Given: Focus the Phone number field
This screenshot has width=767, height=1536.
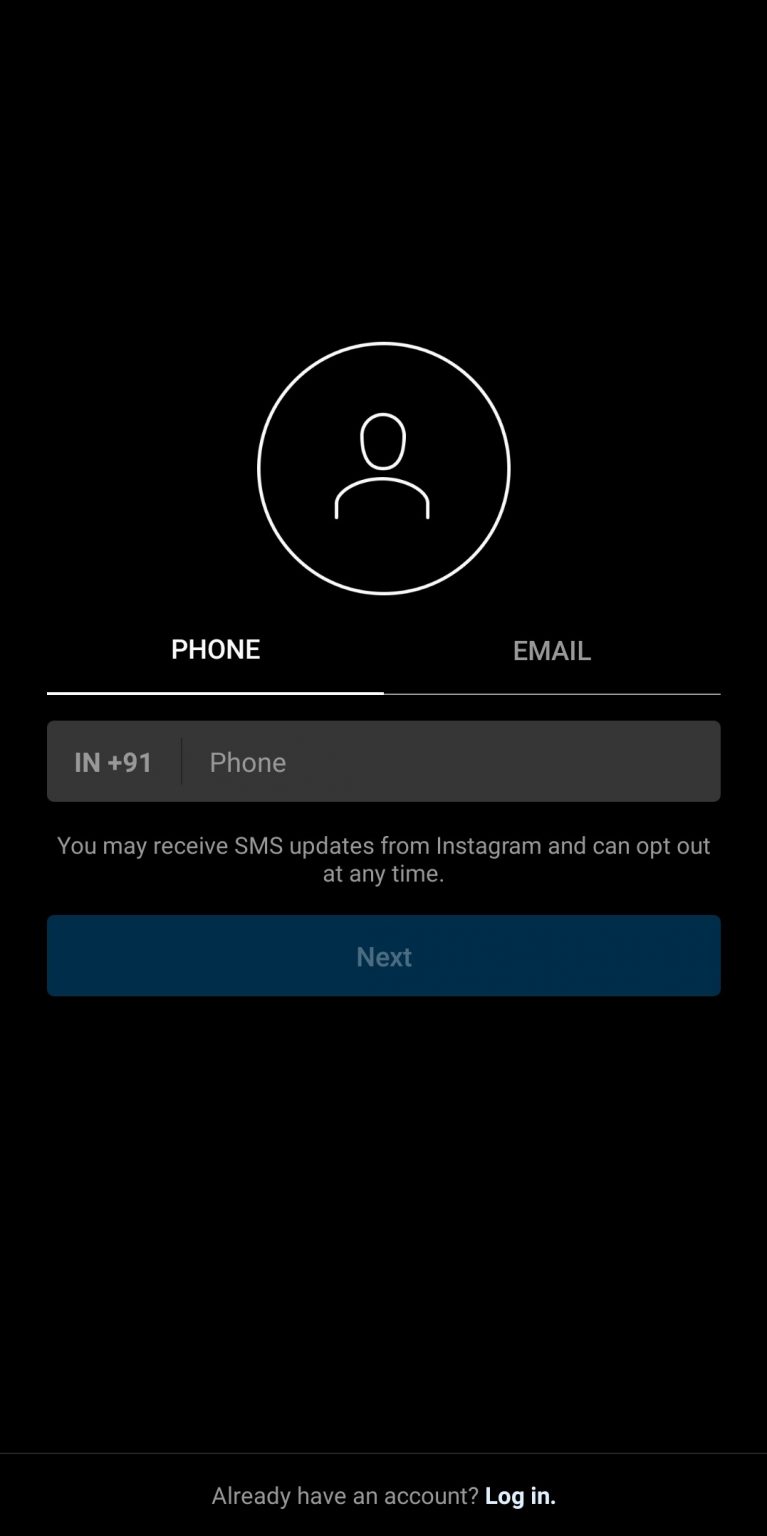Looking at the screenshot, I should 451,762.
